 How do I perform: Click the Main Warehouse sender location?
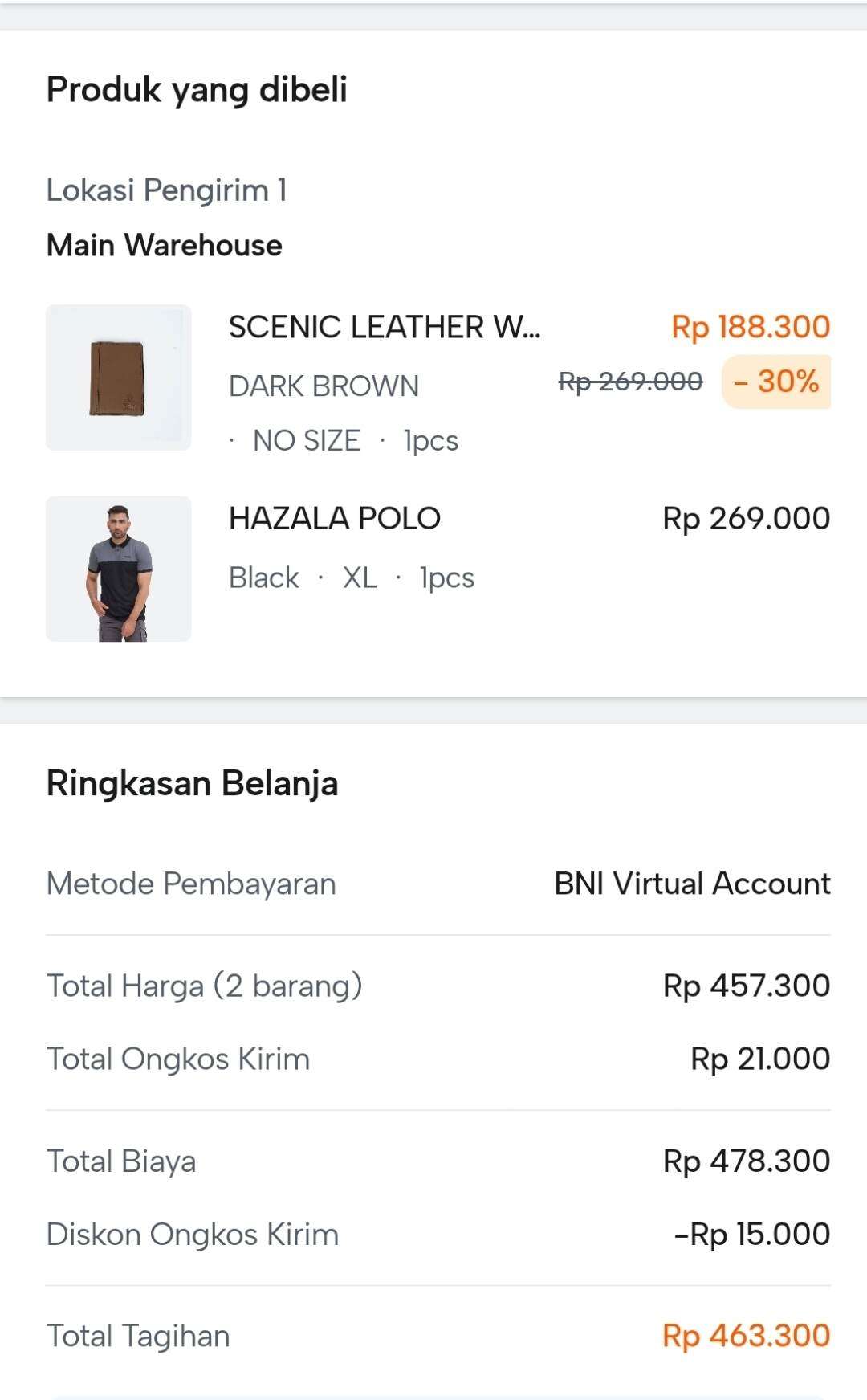point(164,245)
